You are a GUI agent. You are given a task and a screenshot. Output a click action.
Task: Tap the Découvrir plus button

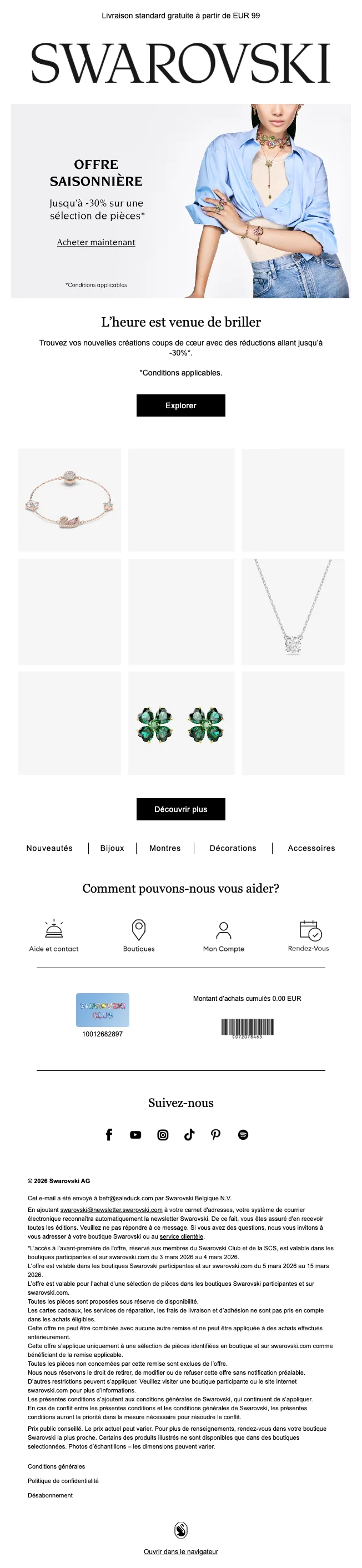pyautogui.click(x=180, y=809)
